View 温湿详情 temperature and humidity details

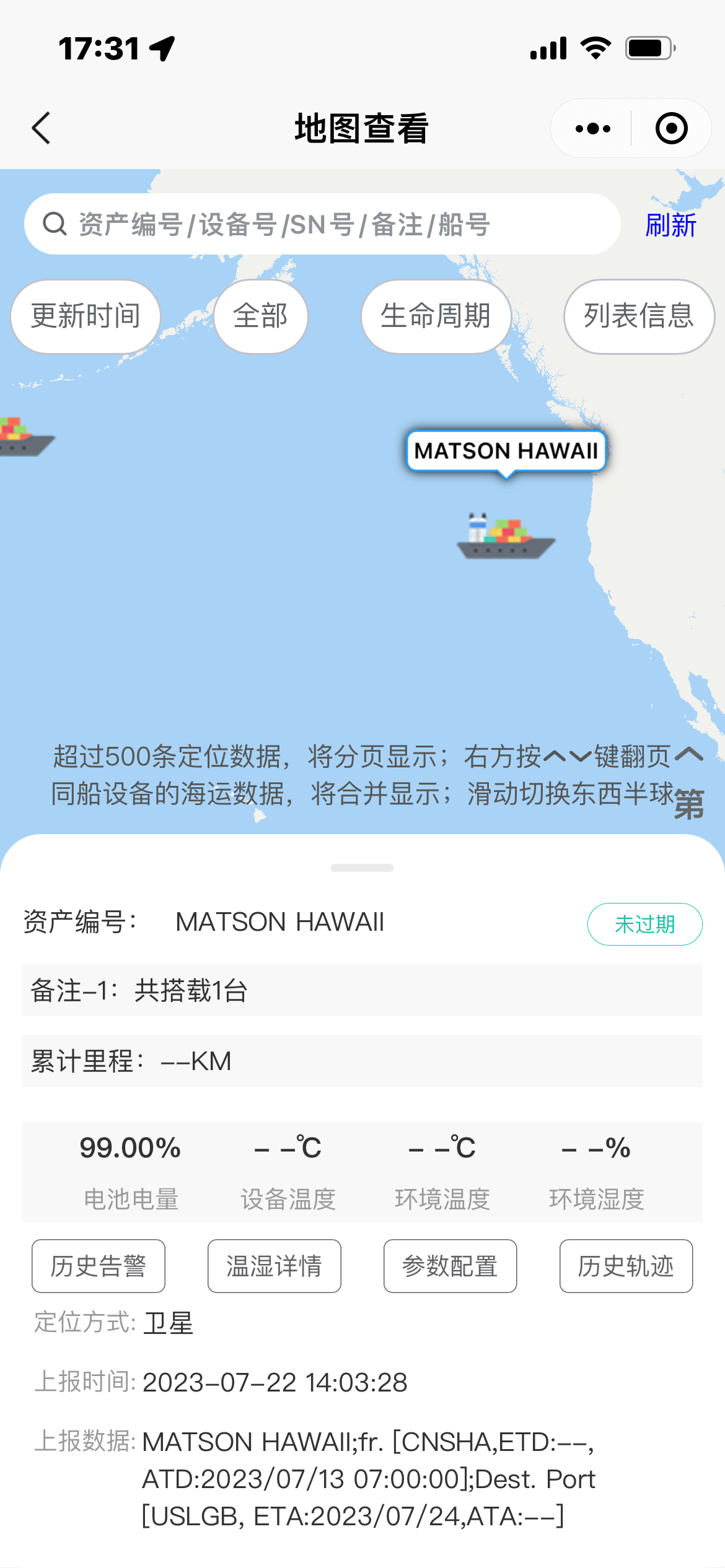275,1266
